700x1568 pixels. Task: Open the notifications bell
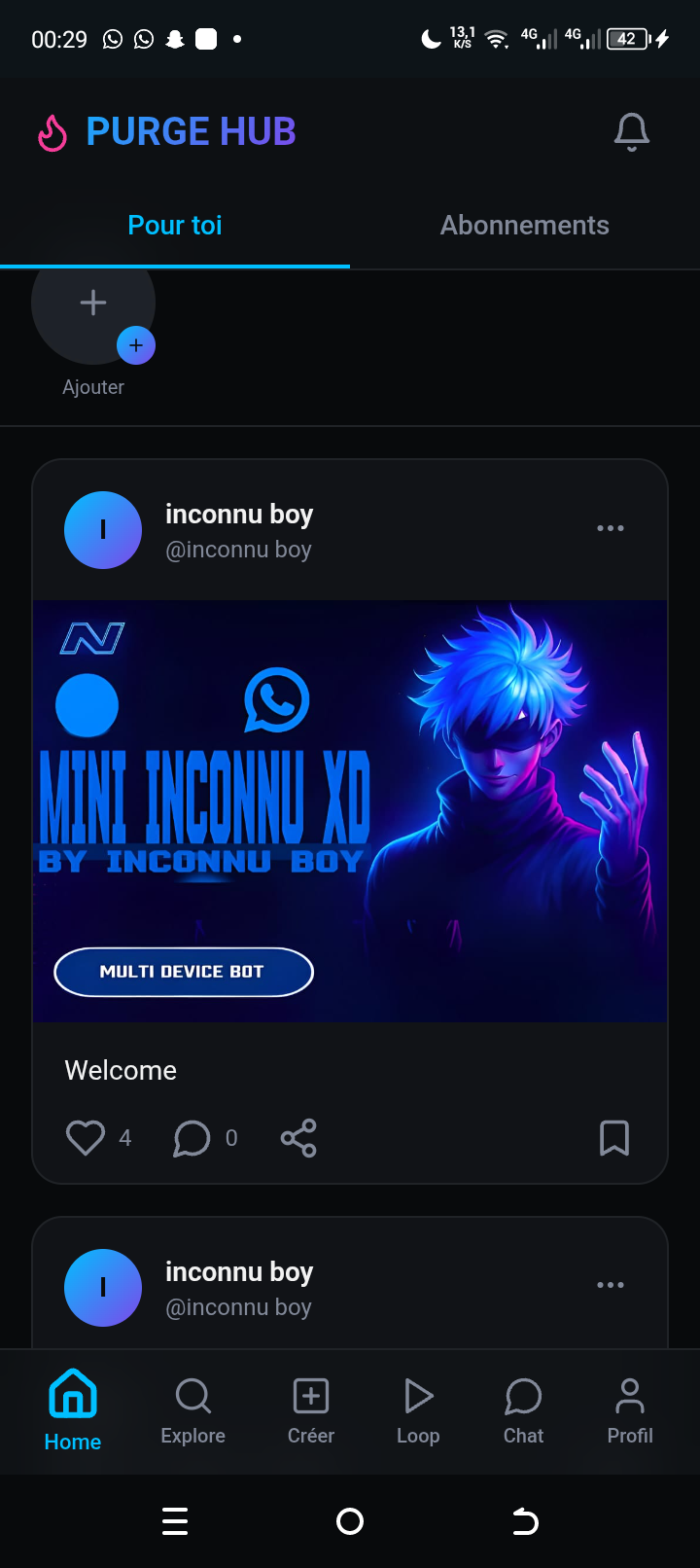631,131
